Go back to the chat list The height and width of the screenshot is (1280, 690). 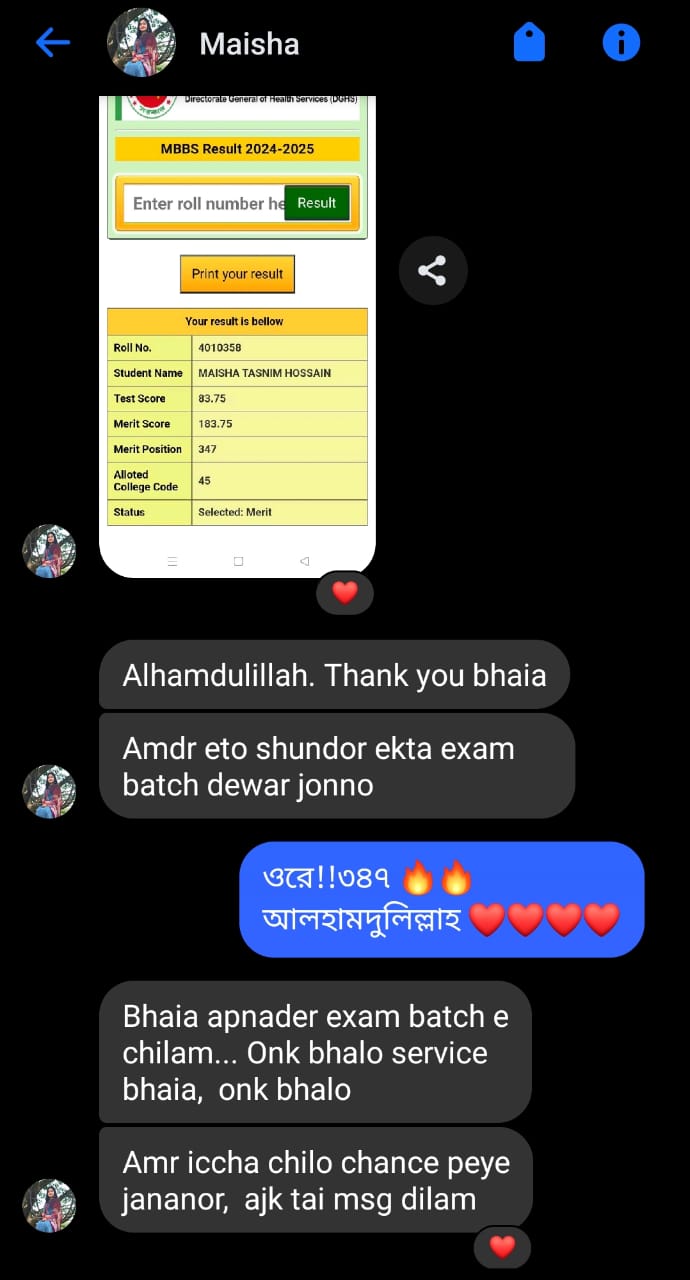pyautogui.click(x=53, y=42)
